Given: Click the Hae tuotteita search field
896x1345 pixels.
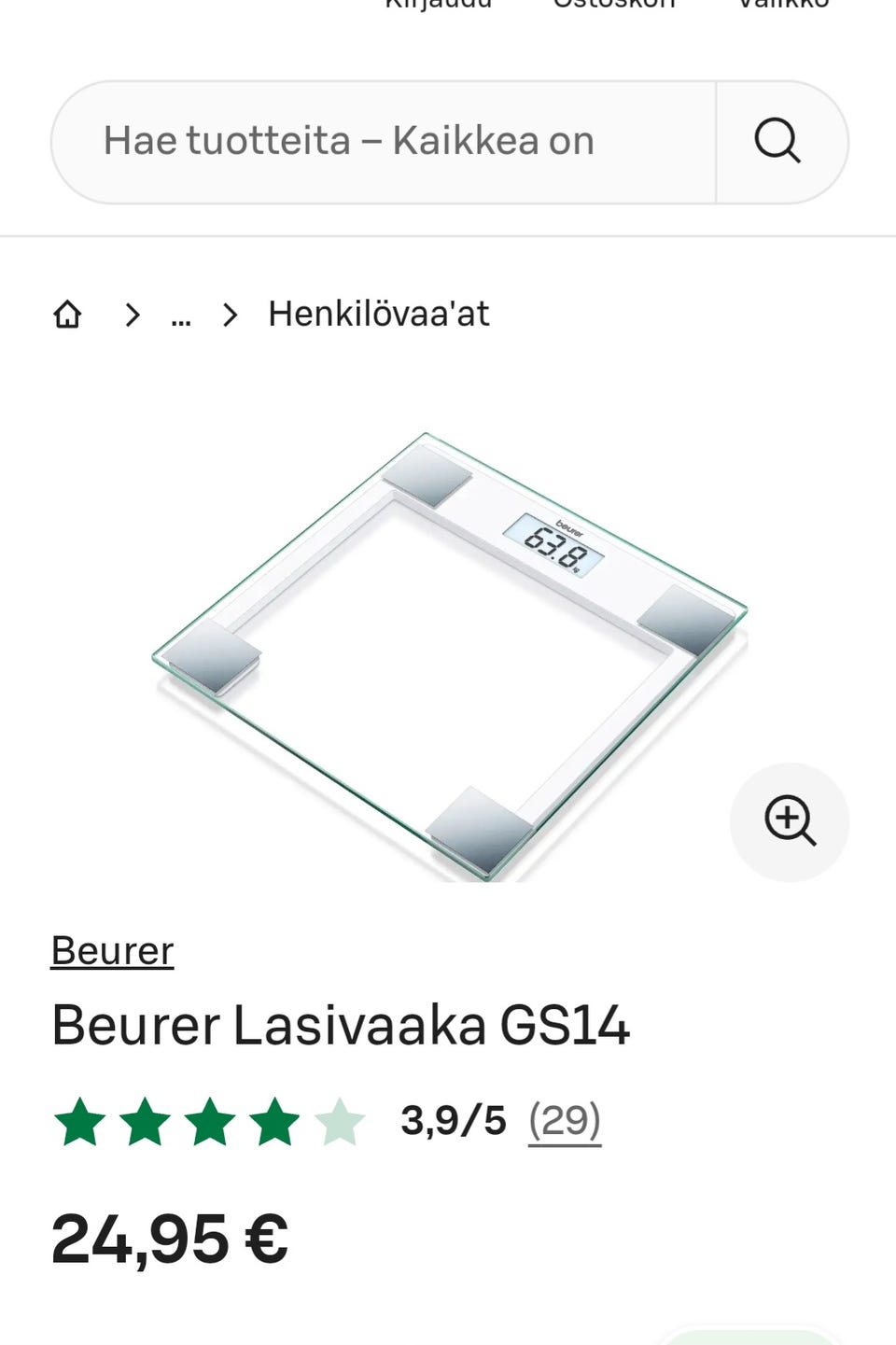Looking at the screenshot, I should tap(373, 141).
